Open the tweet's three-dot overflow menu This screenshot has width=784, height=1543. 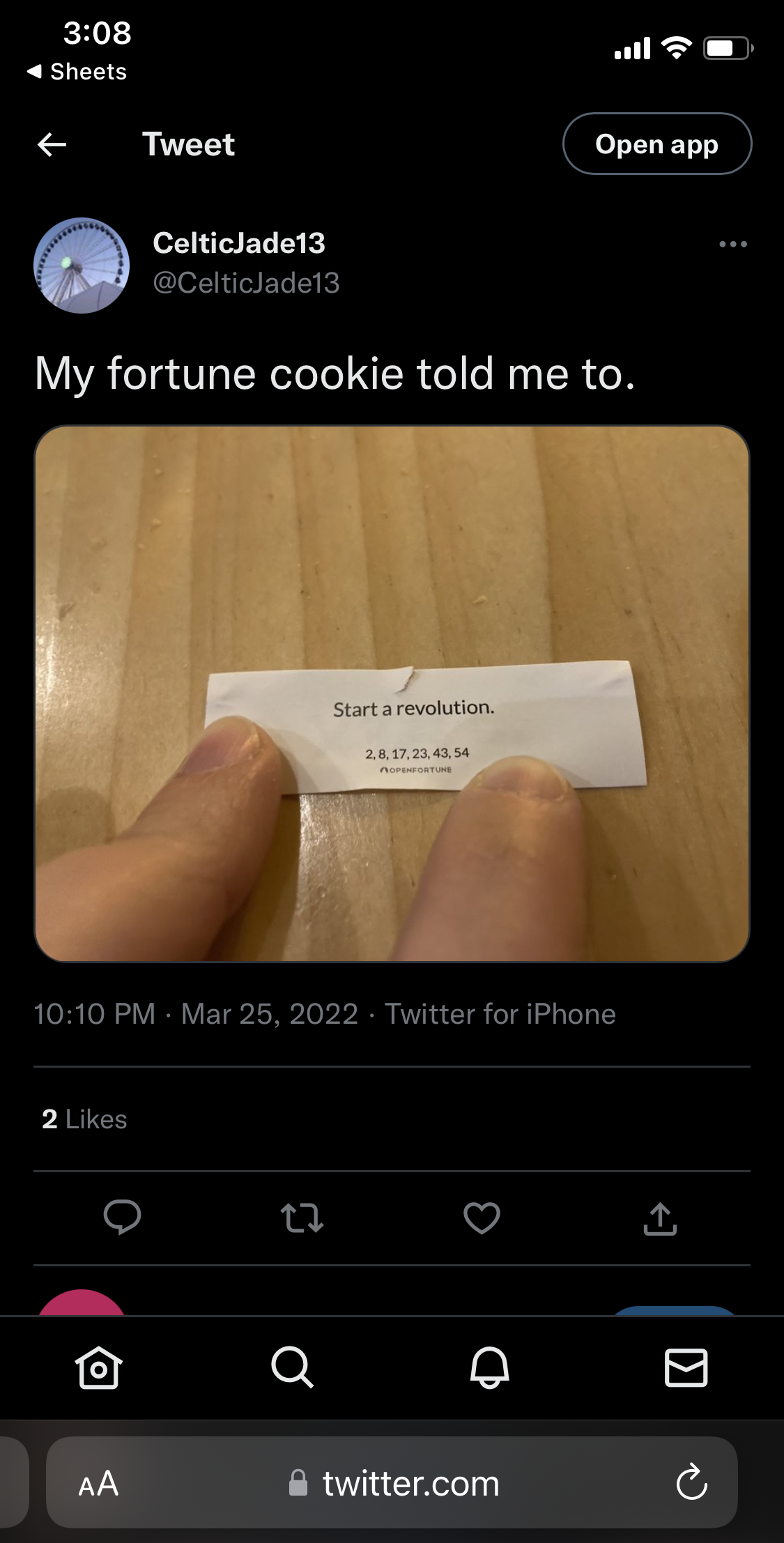(733, 244)
